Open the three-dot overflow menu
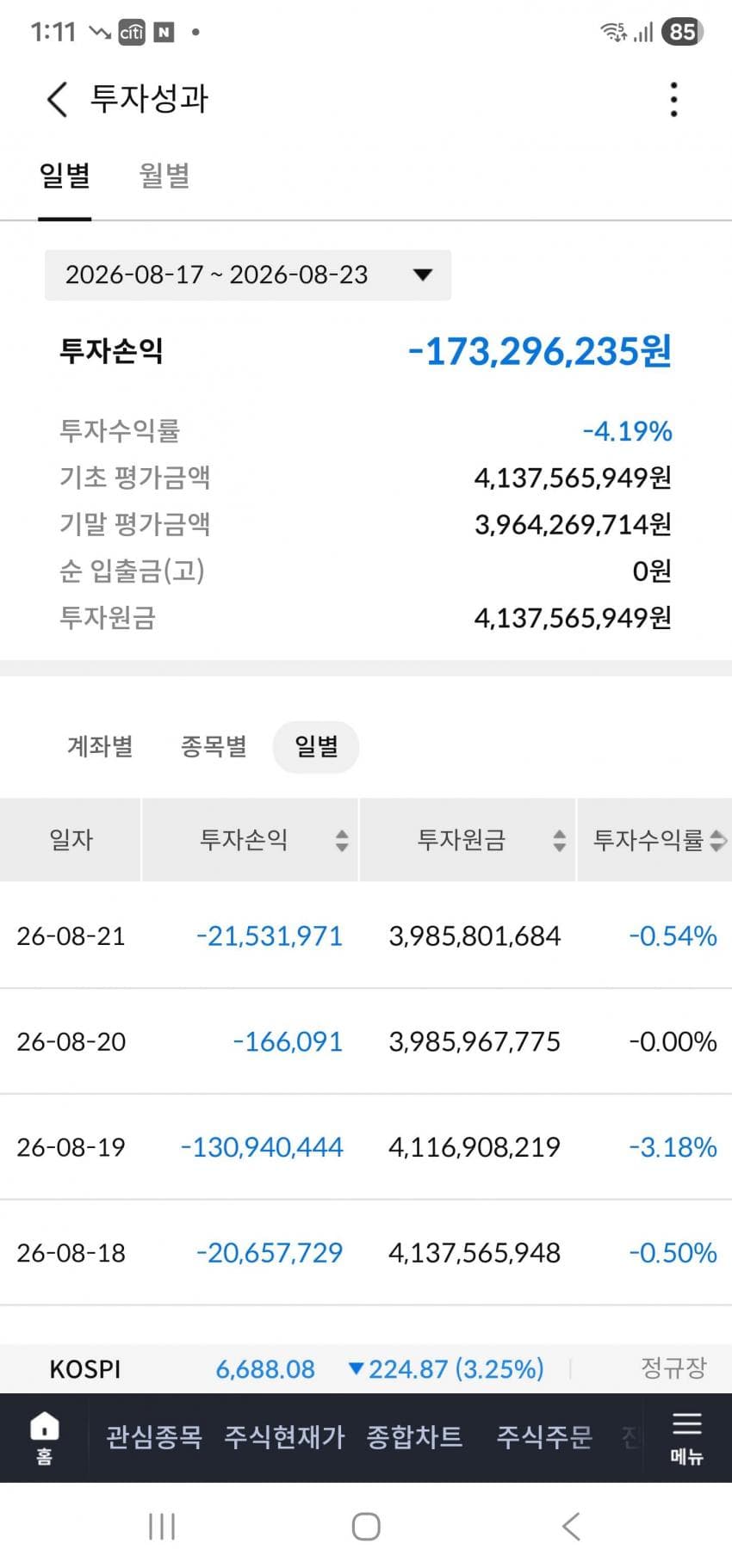This screenshot has width=732, height=1568. (x=673, y=100)
